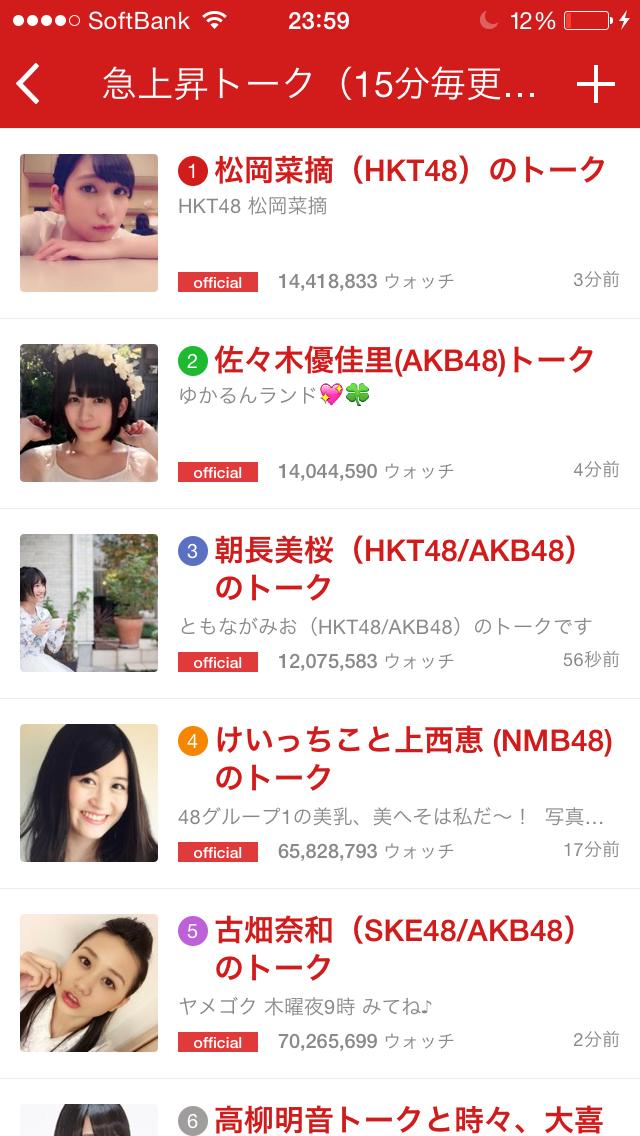Open the sixth-ranked 高柳明音トーク row
640x1136 pixels.
[320, 1108]
